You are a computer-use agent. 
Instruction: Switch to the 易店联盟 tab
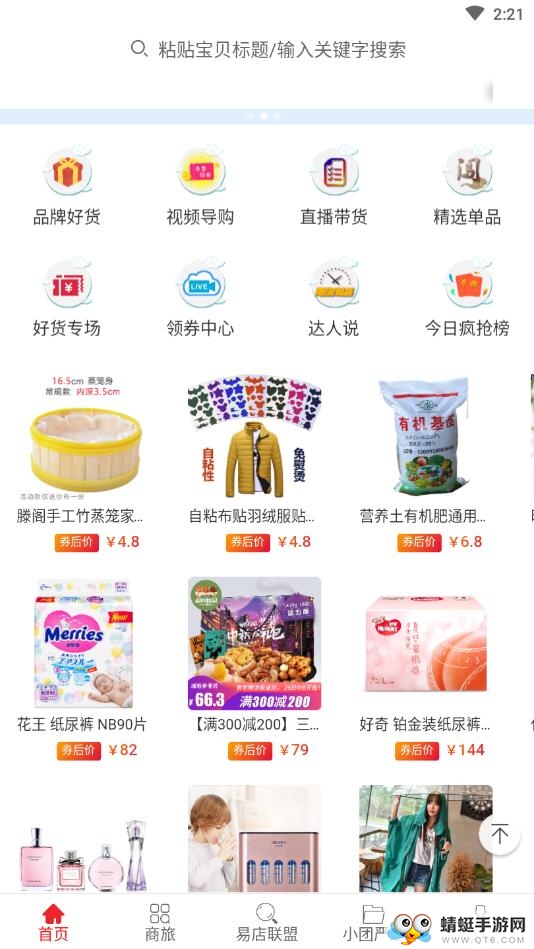(x=266, y=922)
